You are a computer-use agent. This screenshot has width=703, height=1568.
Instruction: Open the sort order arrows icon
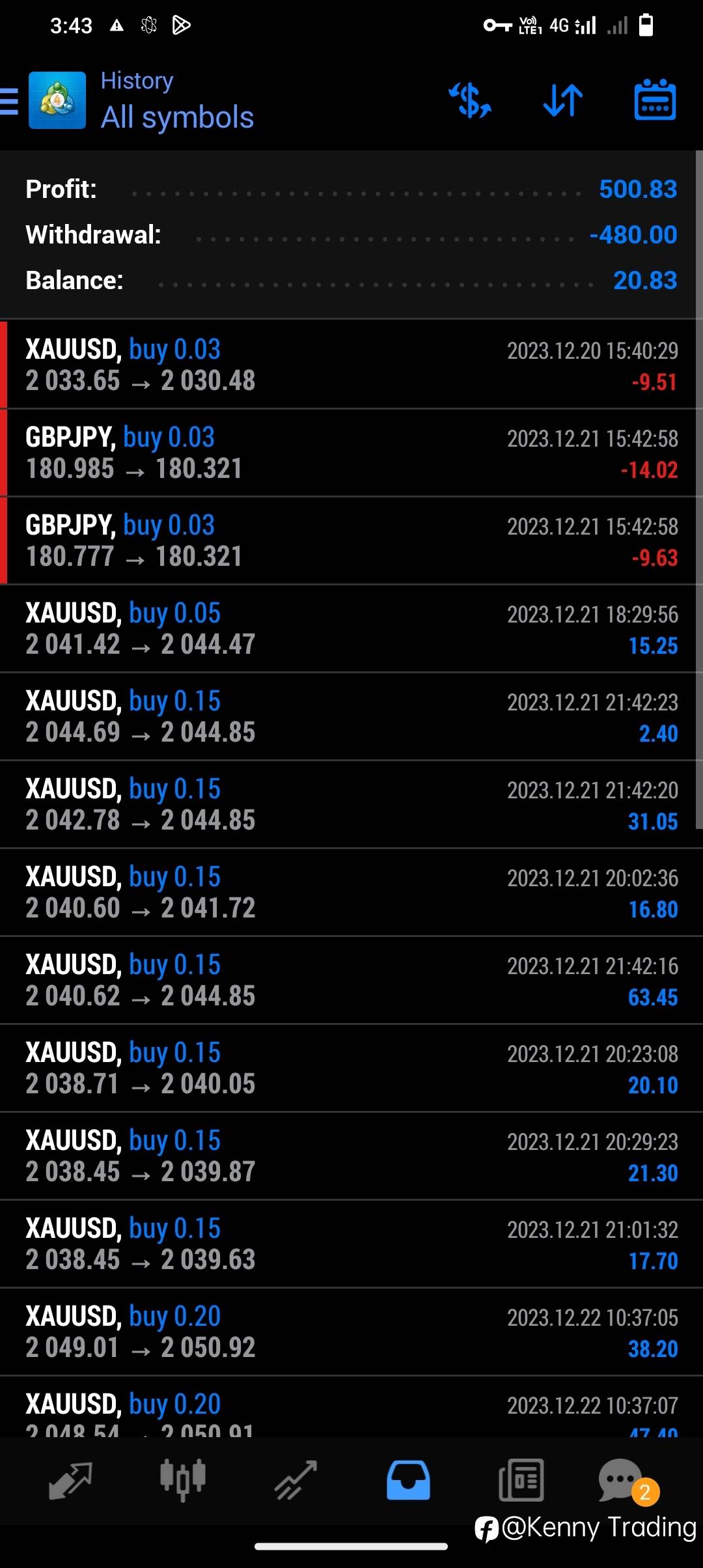click(563, 101)
